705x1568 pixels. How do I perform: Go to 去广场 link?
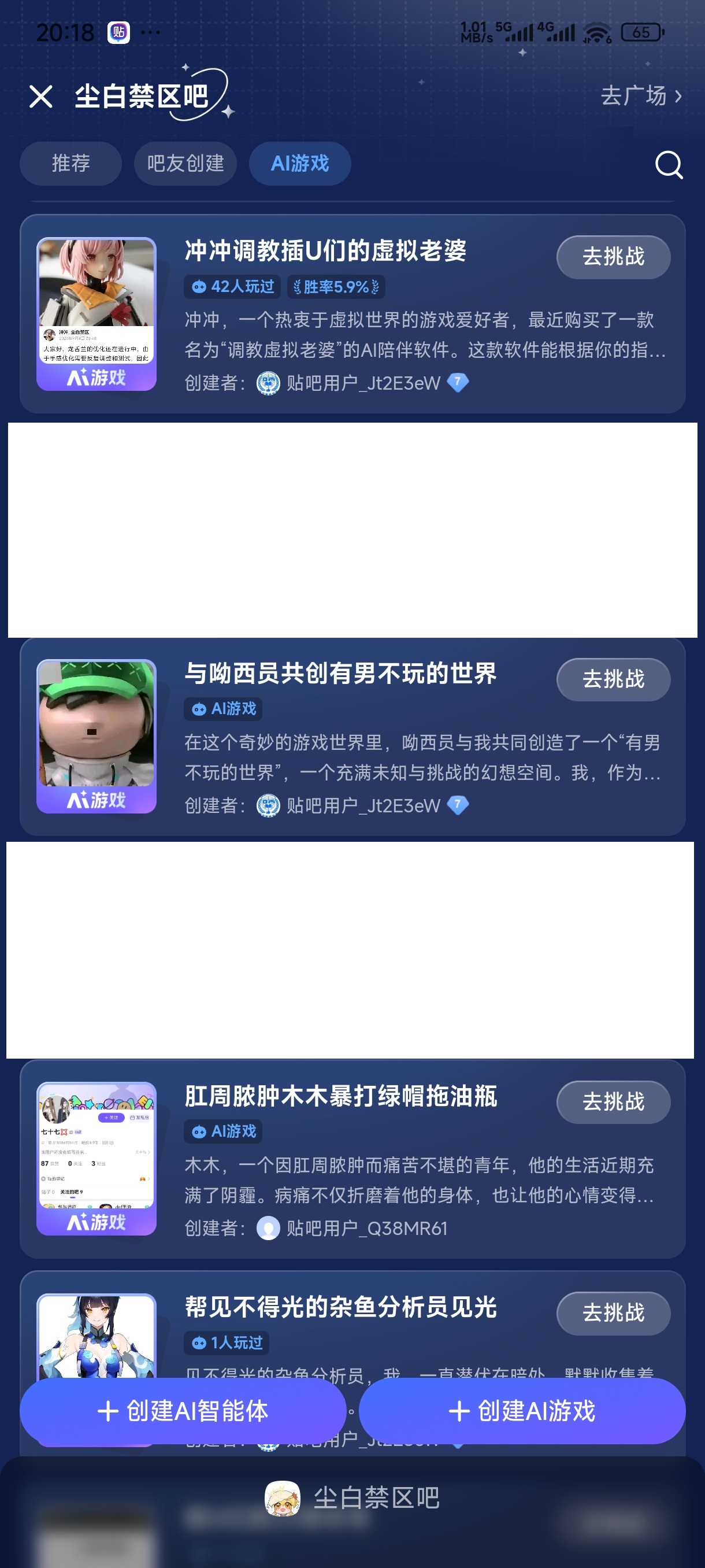point(640,95)
